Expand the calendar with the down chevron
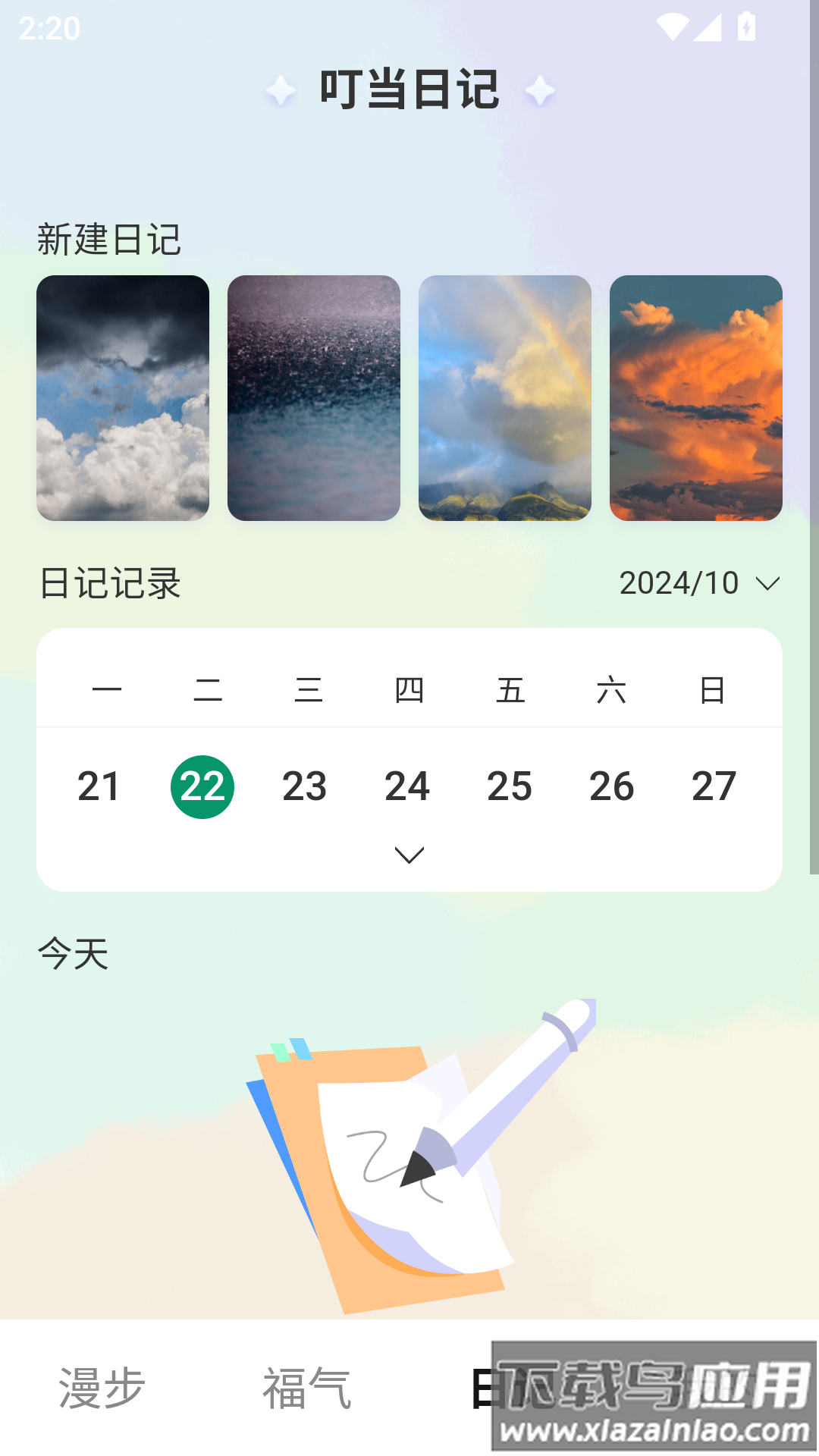Screen dimensions: 819x1456 408,854
